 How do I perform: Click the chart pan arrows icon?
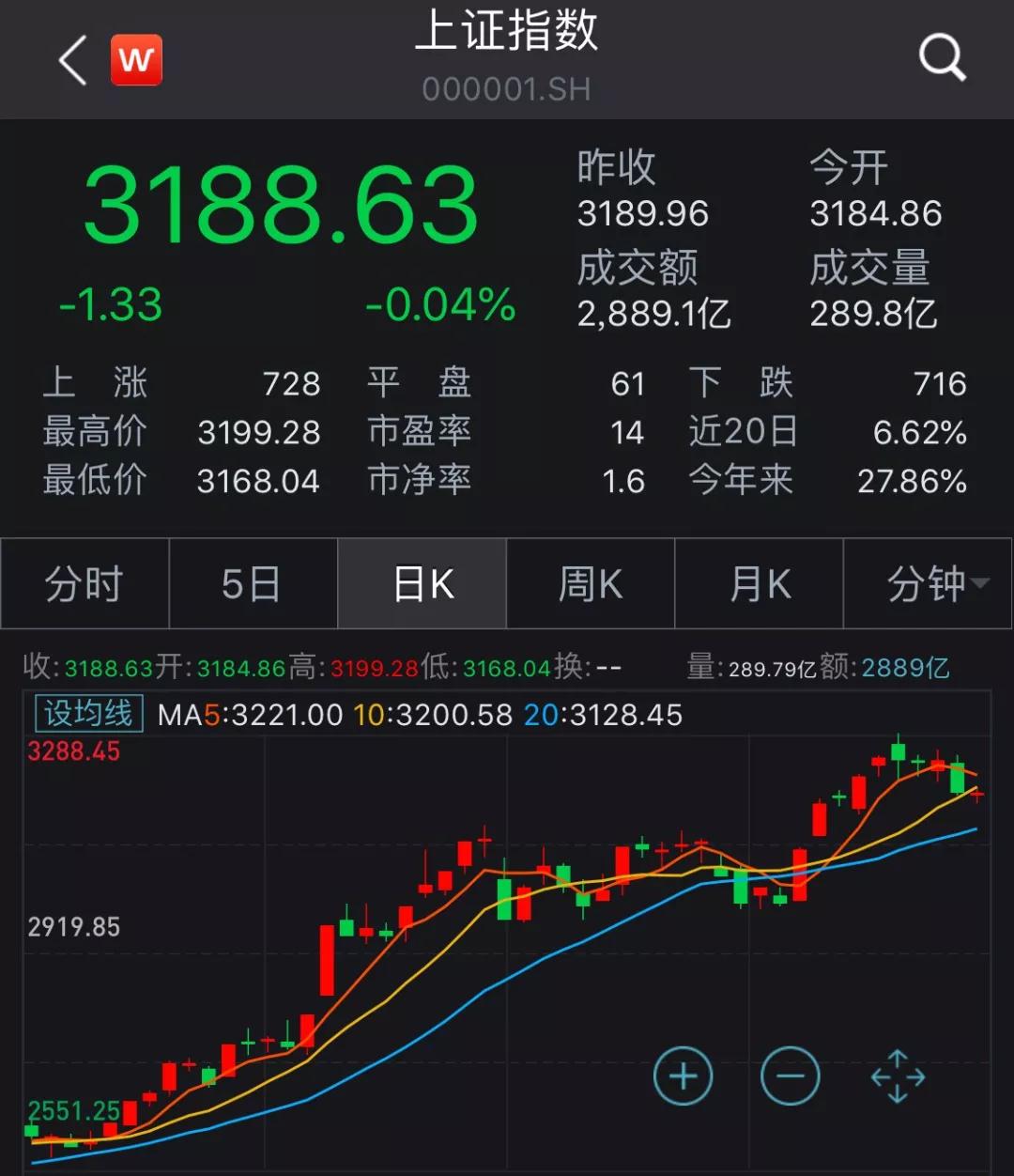tap(899, 1075)
